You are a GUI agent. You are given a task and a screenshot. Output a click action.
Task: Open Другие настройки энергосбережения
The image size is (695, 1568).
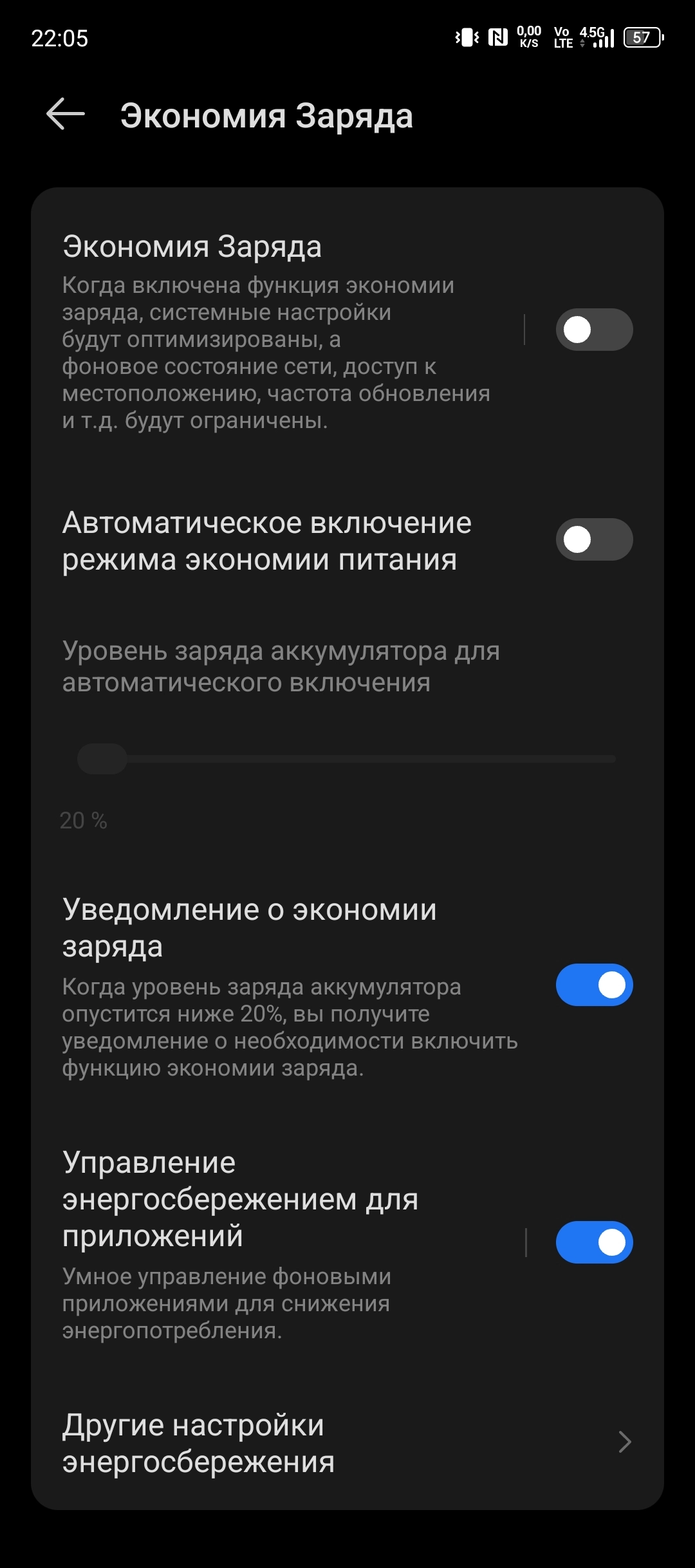point(347,1443)
